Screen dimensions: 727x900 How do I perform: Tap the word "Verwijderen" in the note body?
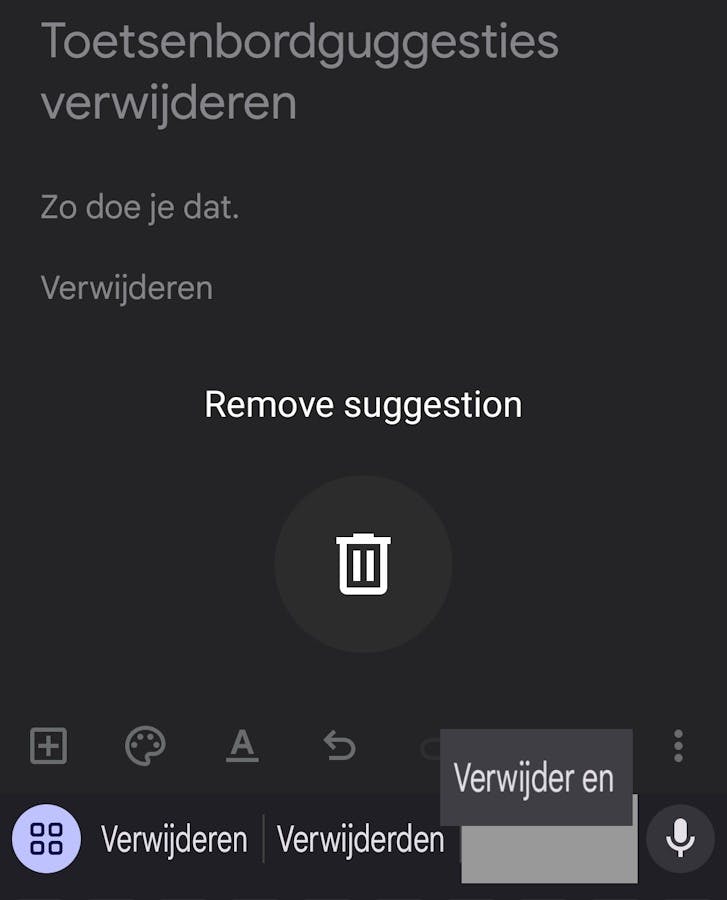coord(126,288)
